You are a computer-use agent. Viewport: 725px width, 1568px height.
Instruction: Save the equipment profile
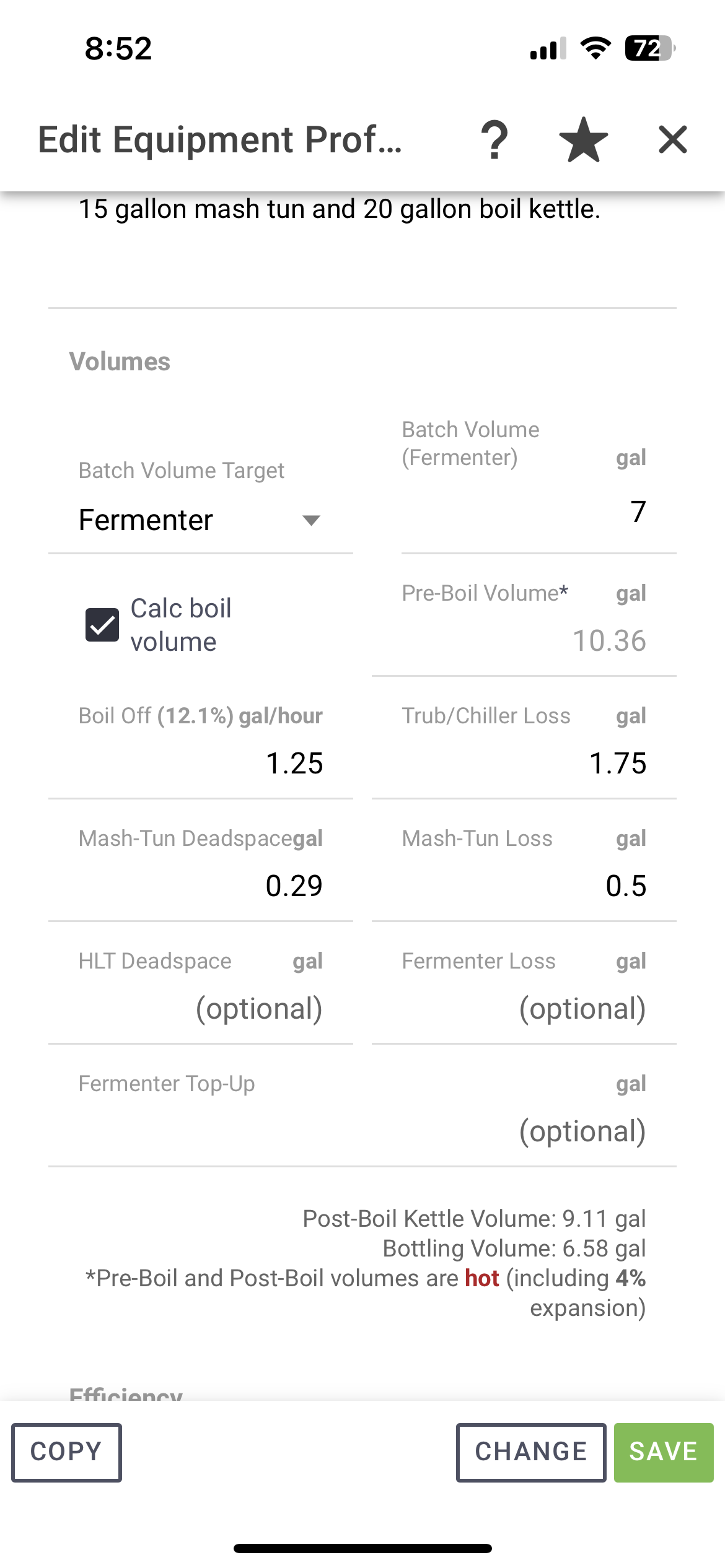664,1452
